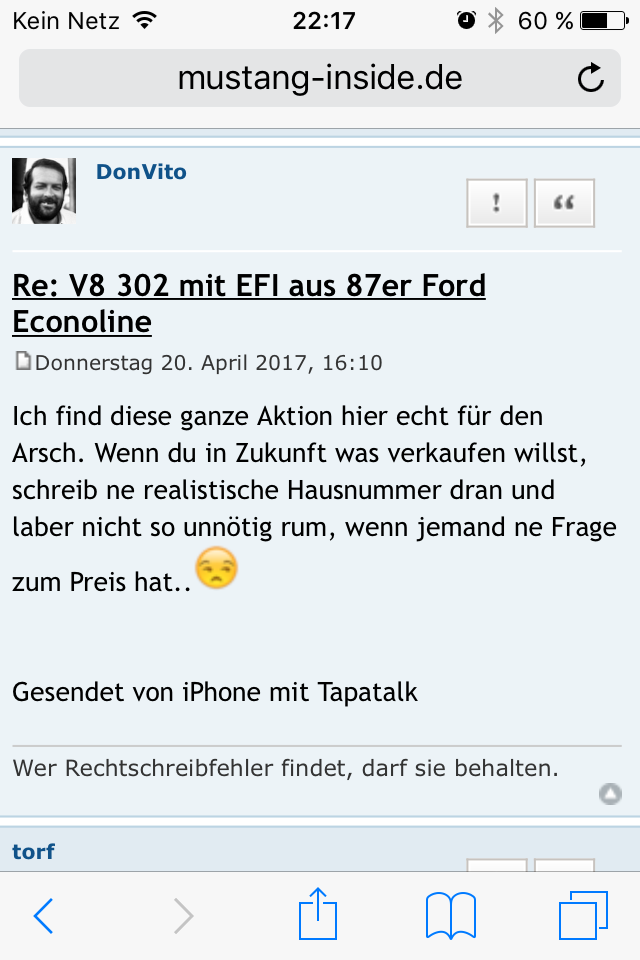Viewport: 640px width, 960px height.
Task: Show all open browser tabs
Action: (x=583, y=915)
